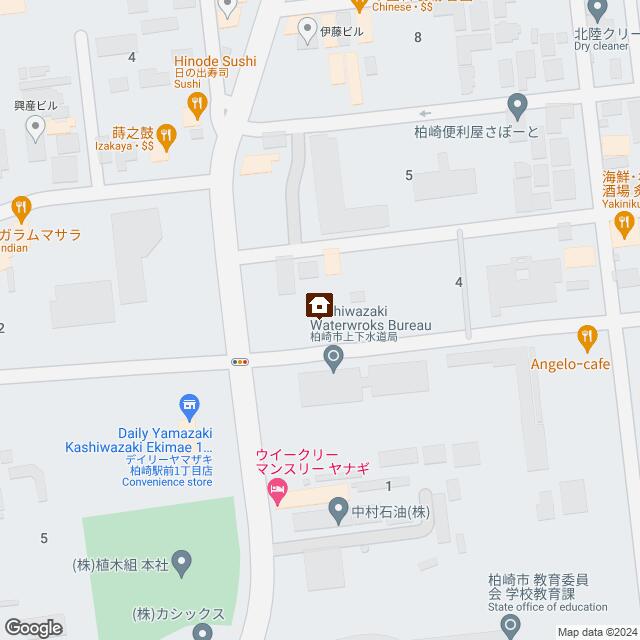Select the State office of education pin
This screenshot has height=640, width=640.
511,626
